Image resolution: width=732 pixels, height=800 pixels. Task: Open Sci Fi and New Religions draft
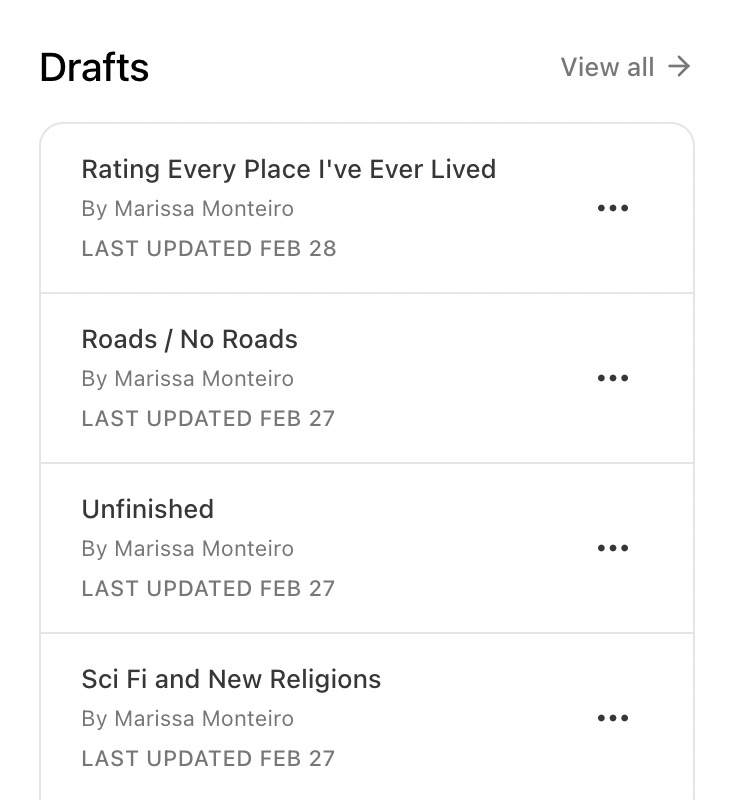(231, 680)
